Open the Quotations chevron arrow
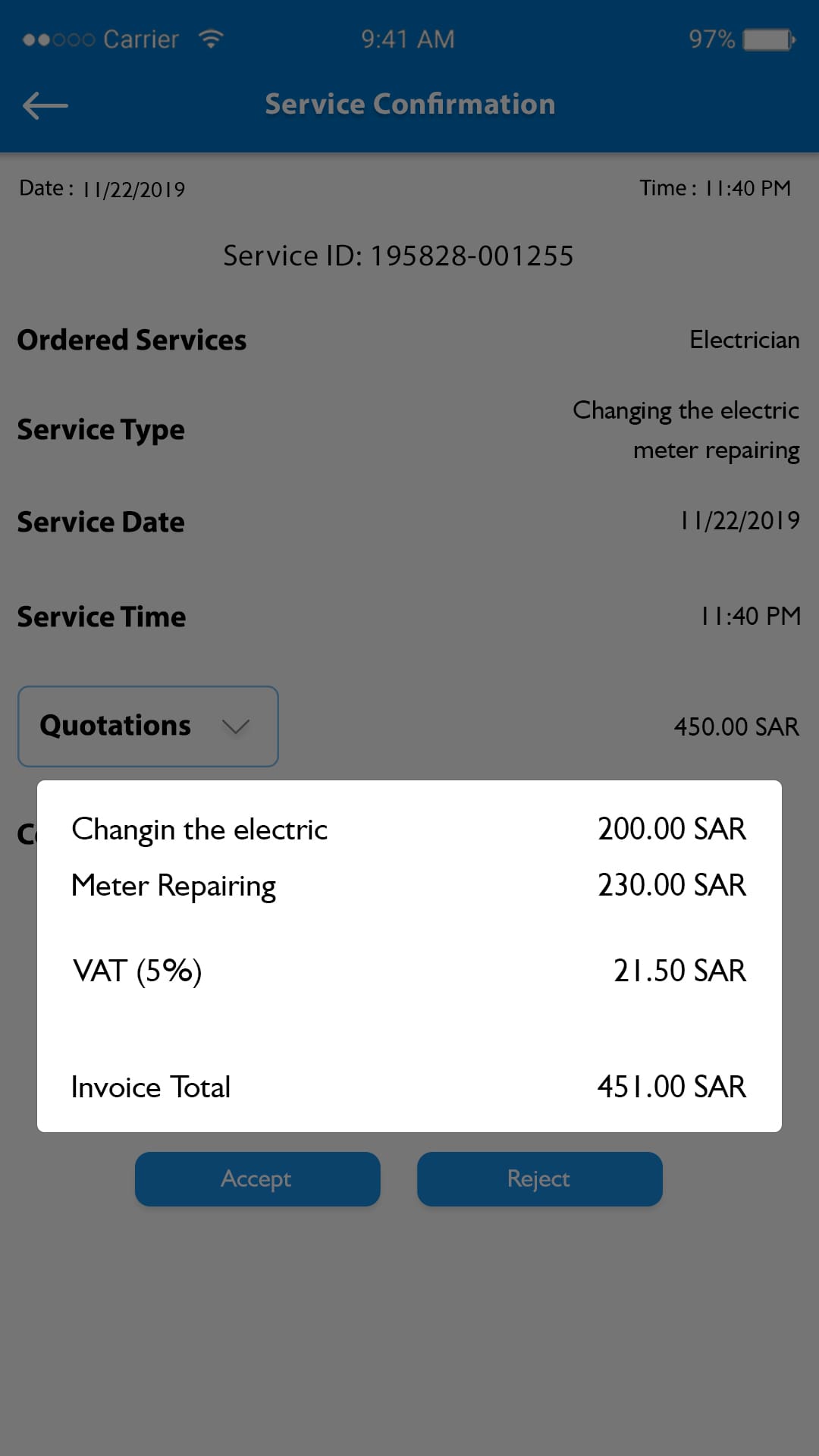 click(x=235, y=726)
